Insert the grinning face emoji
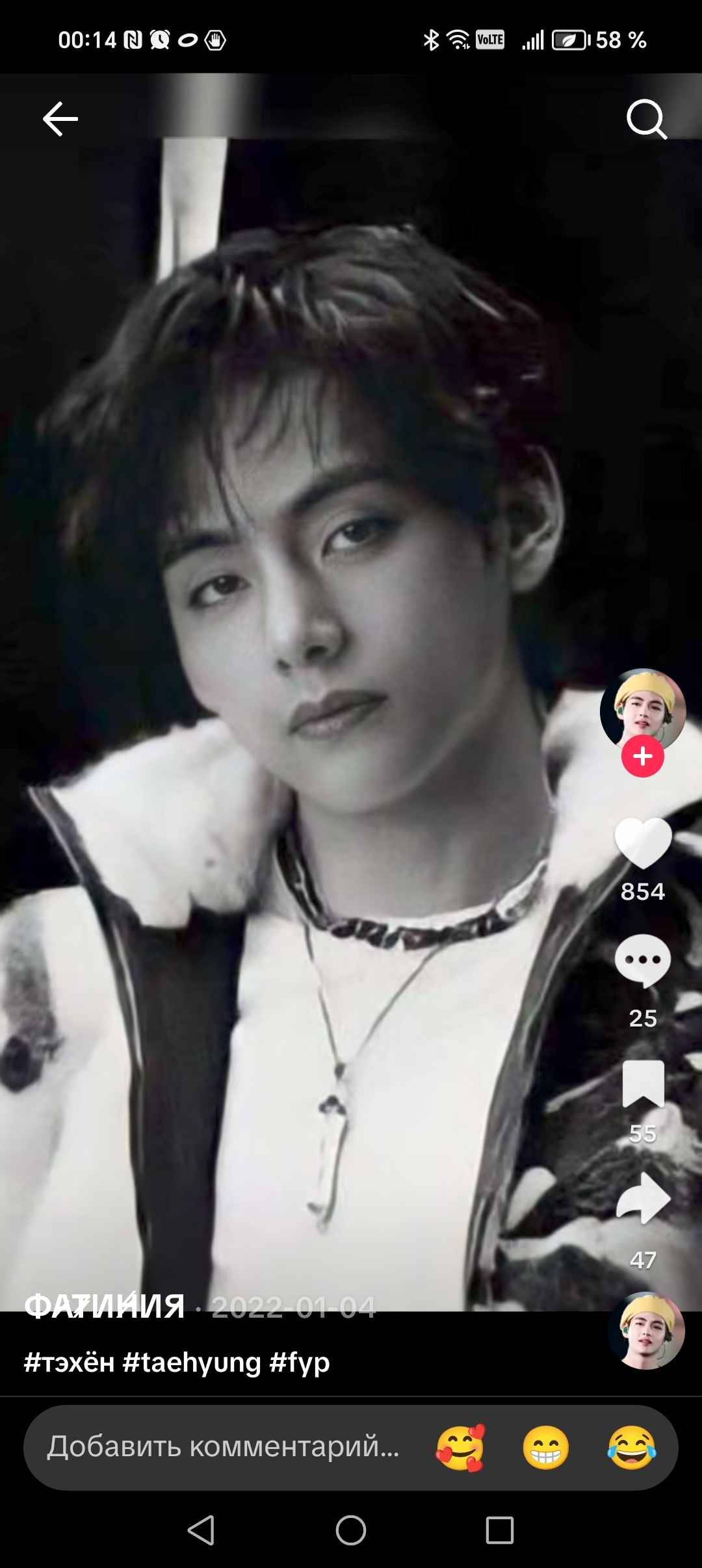The width and height of the screenshot is (702, 1568). (546, 1447)
